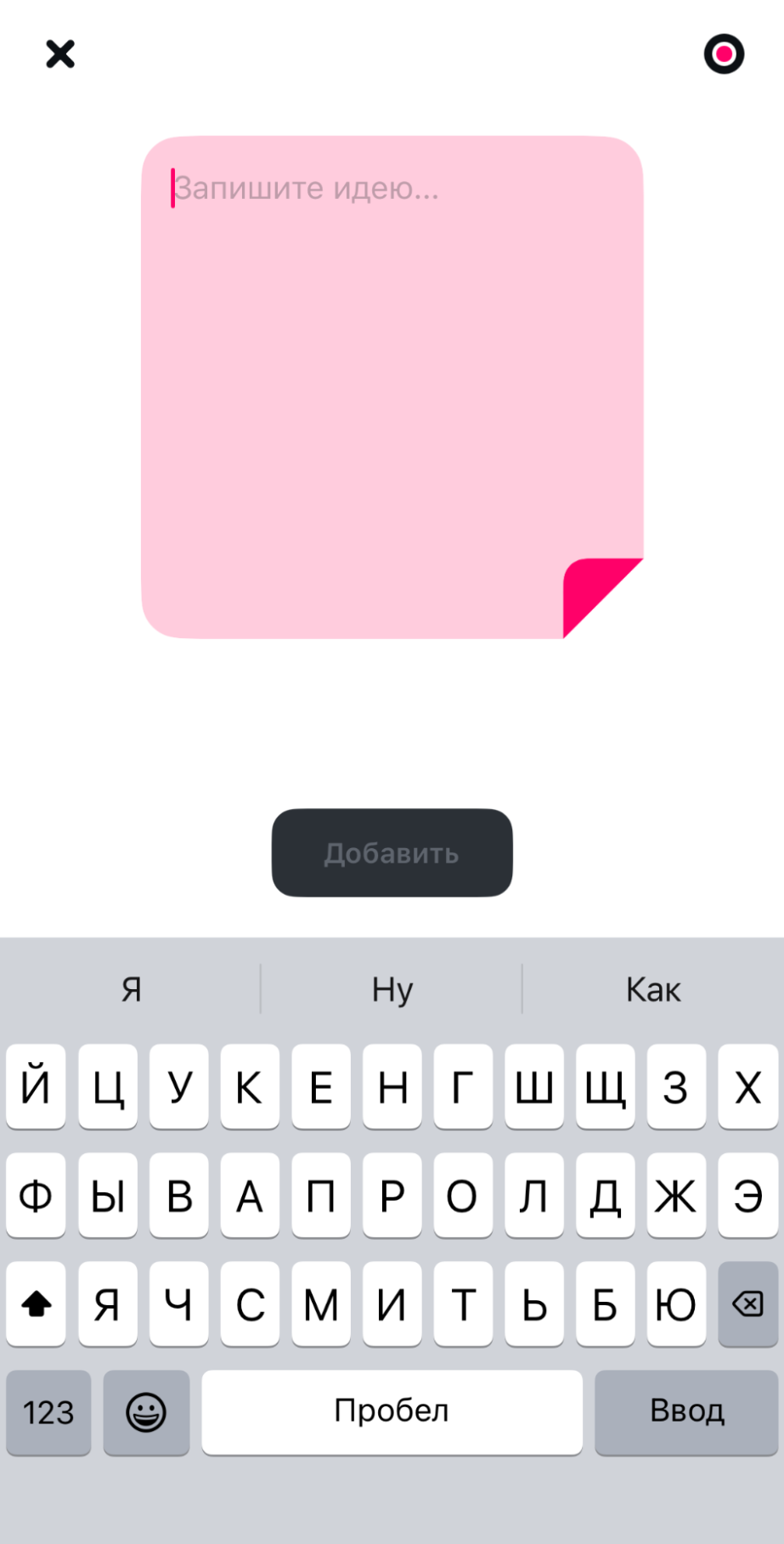Image resolution: width=784 pixels, height=1544 pixels.
Task: Open the emoji keyboard
Action: 146,1411
